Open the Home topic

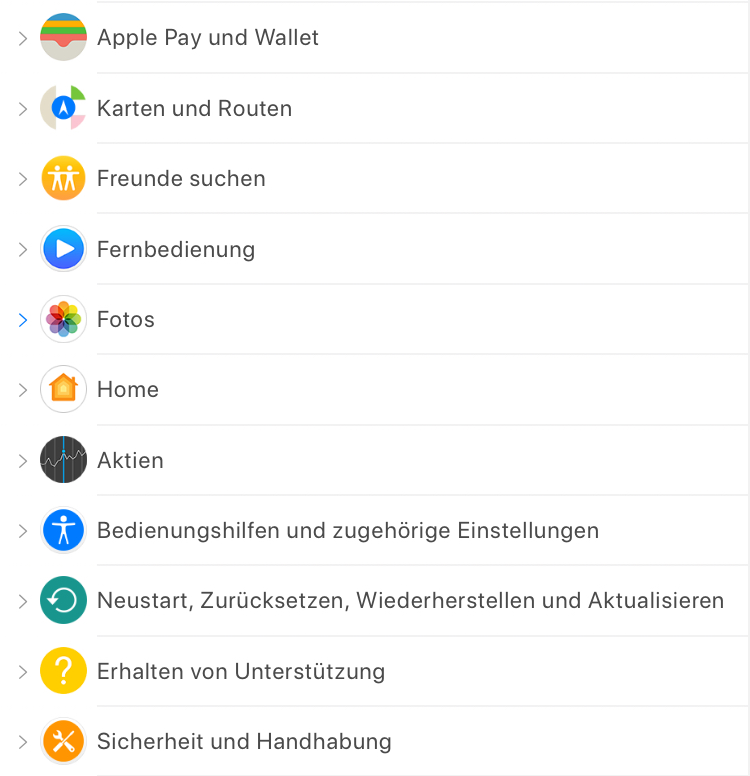128,390
